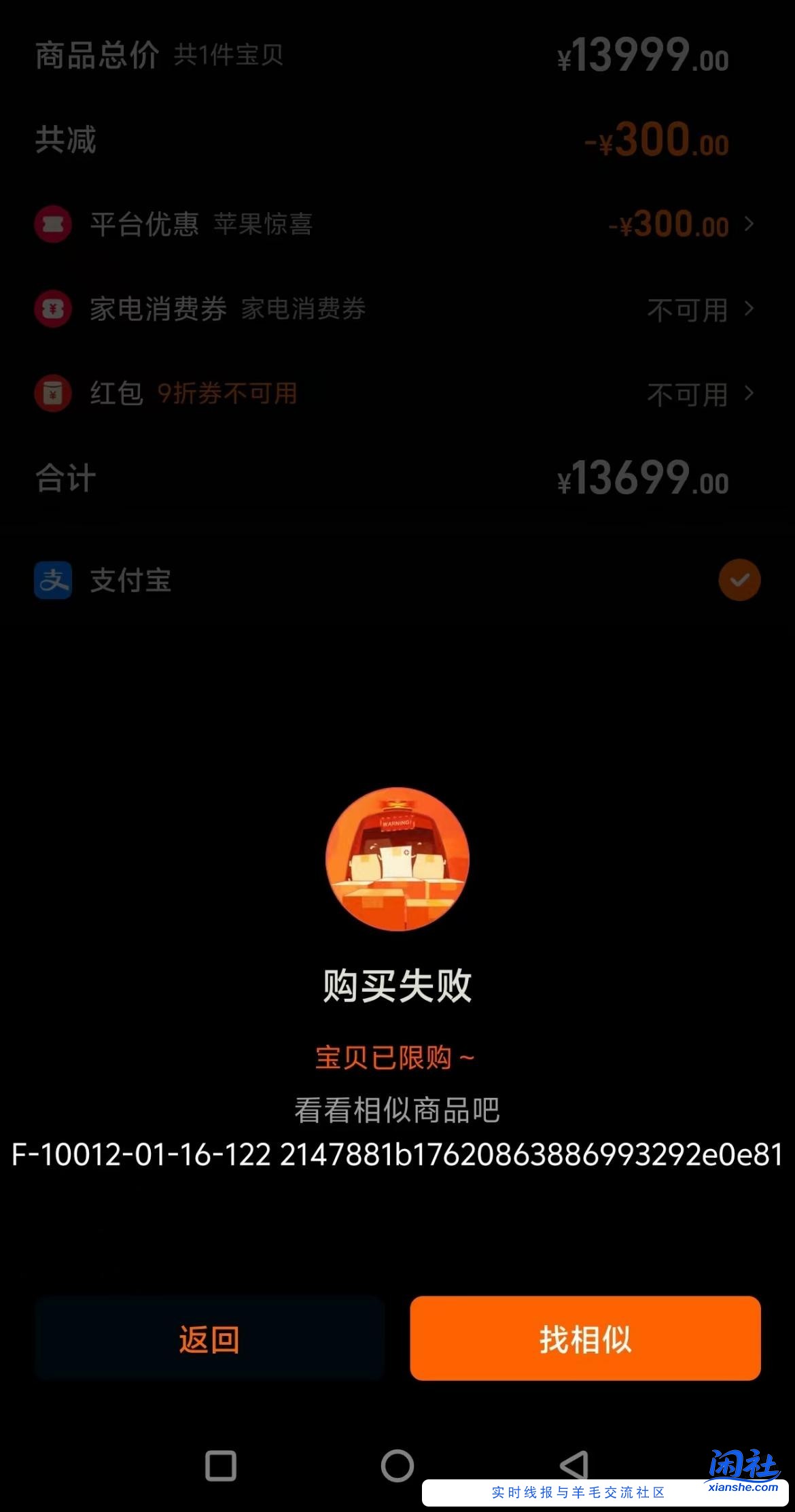The height and width of the screenshot is (1512, 795).
Task: Tap the 返回 return button
Action: coord(208,1338)
